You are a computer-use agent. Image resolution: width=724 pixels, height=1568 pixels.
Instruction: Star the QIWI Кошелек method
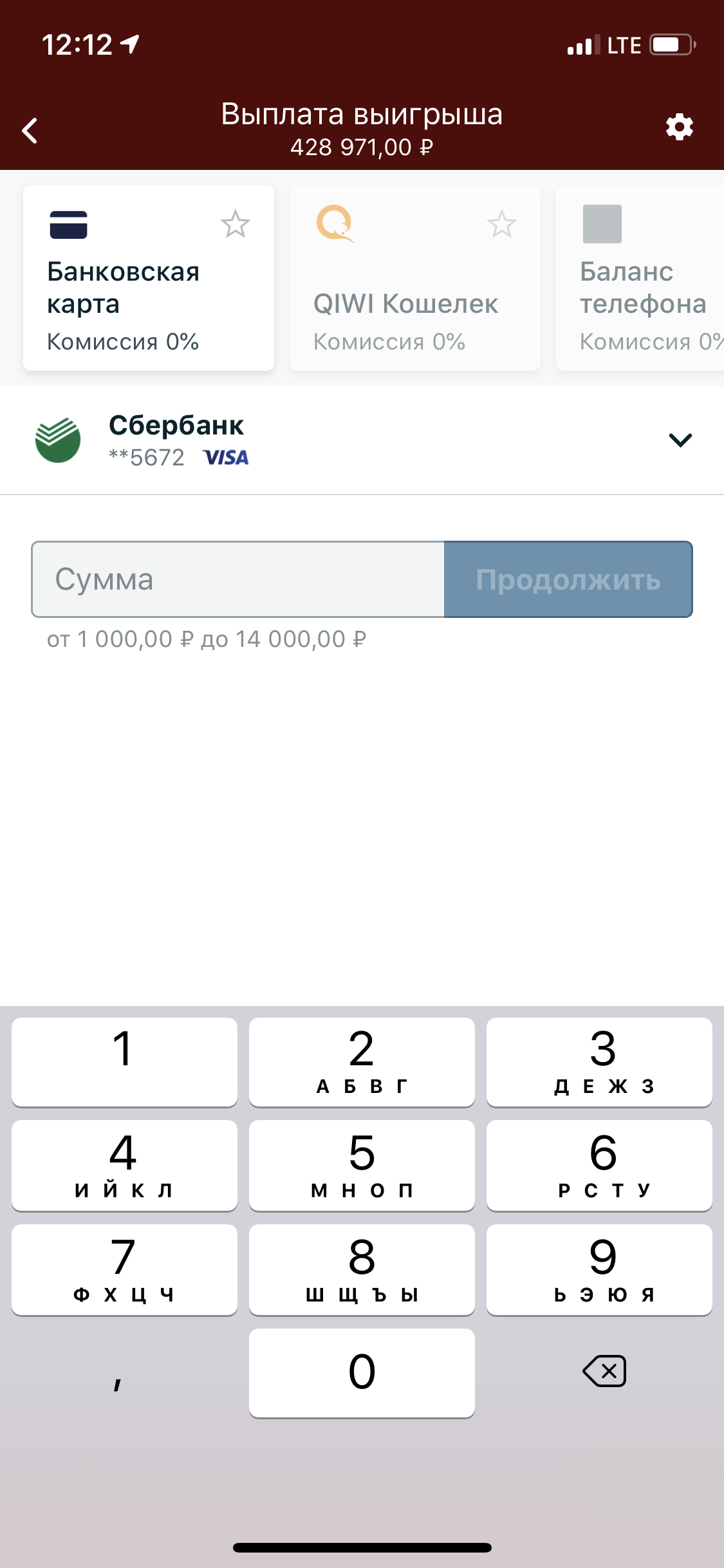501,224
